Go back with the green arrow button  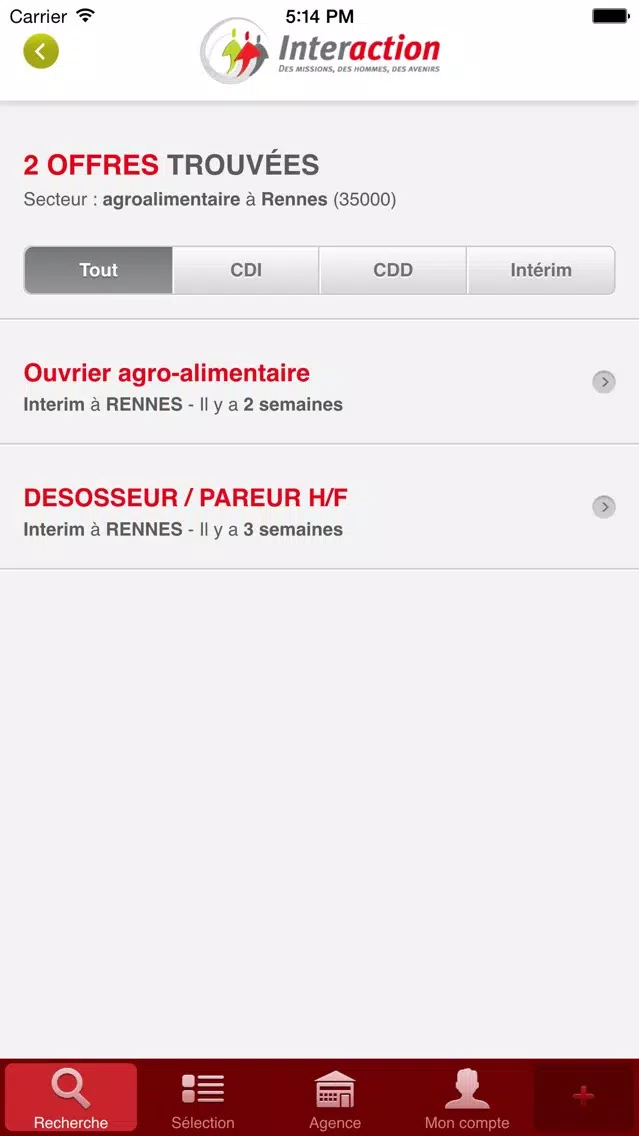click(41, 51)
